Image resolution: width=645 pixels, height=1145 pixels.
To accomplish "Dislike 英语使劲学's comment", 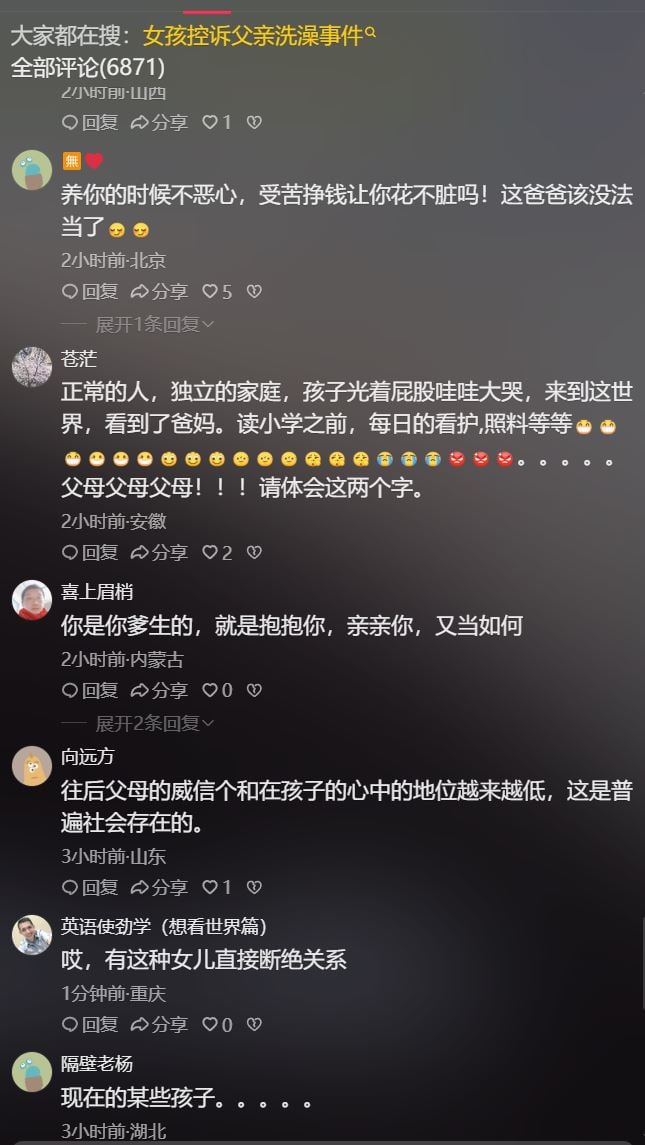I will click(x=254, y=1025).
